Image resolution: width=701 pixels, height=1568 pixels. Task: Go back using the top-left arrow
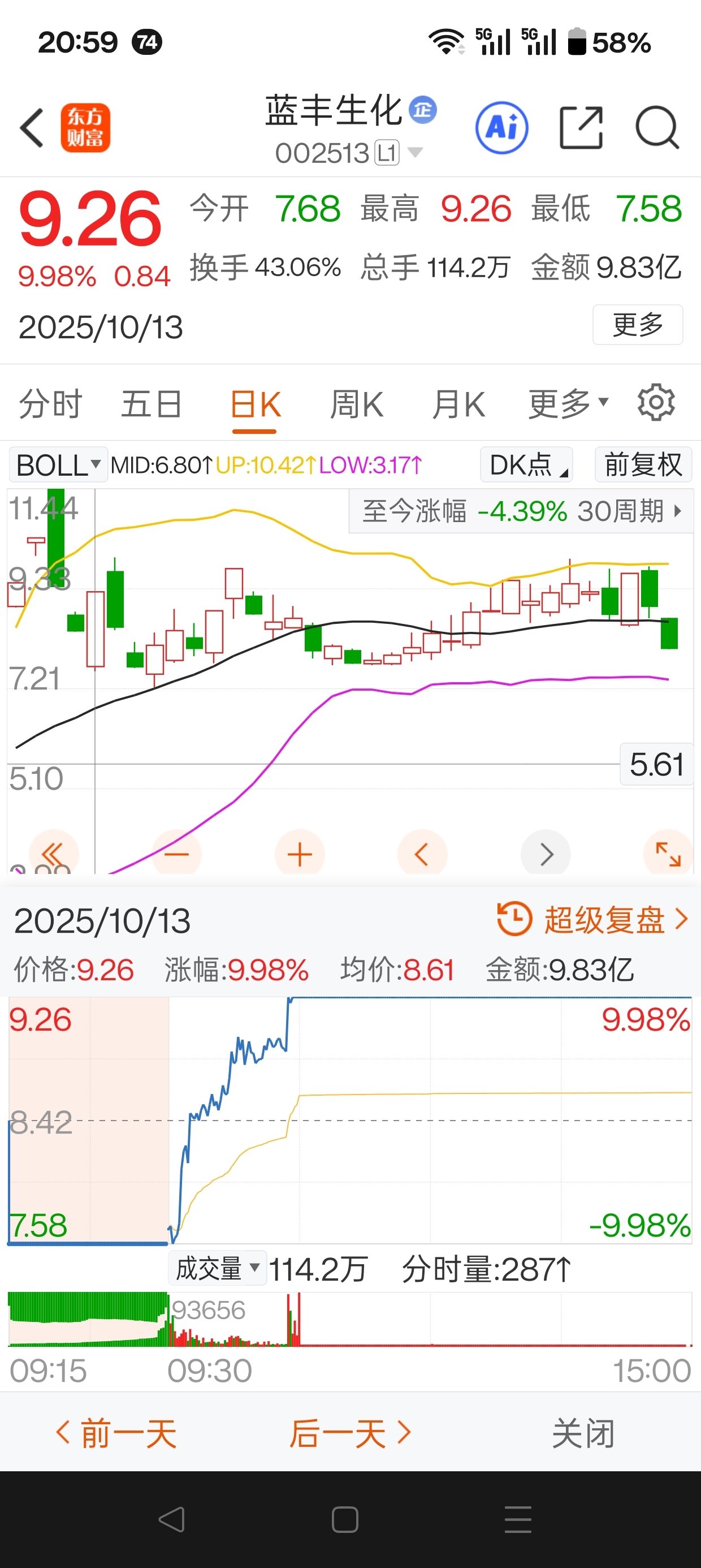click(32, 128)
